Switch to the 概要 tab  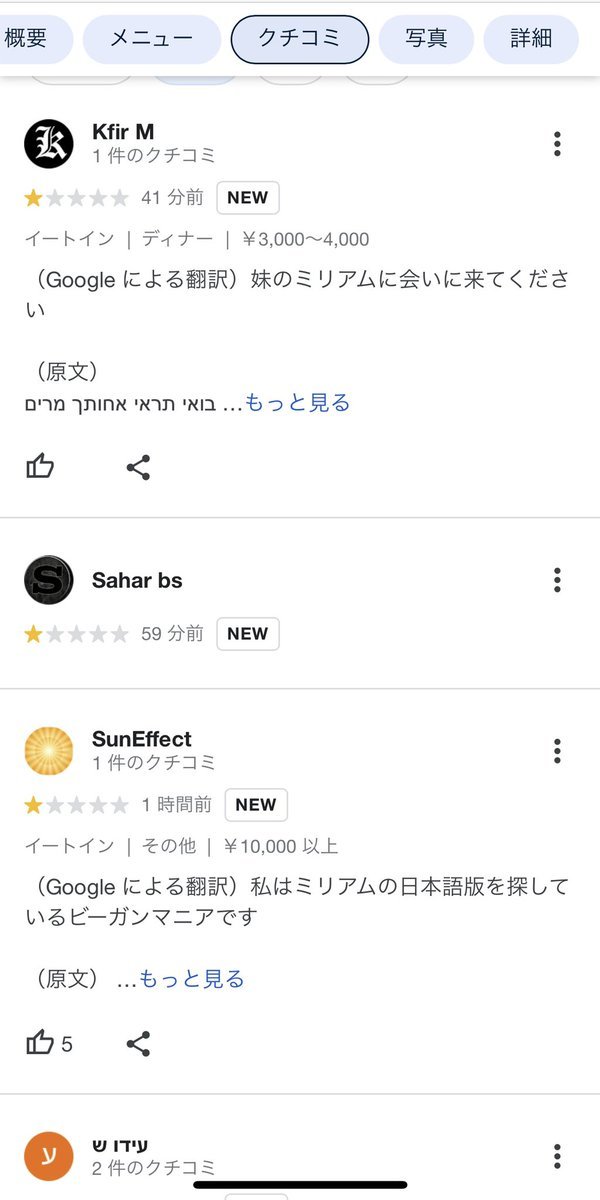click(30, 40)
